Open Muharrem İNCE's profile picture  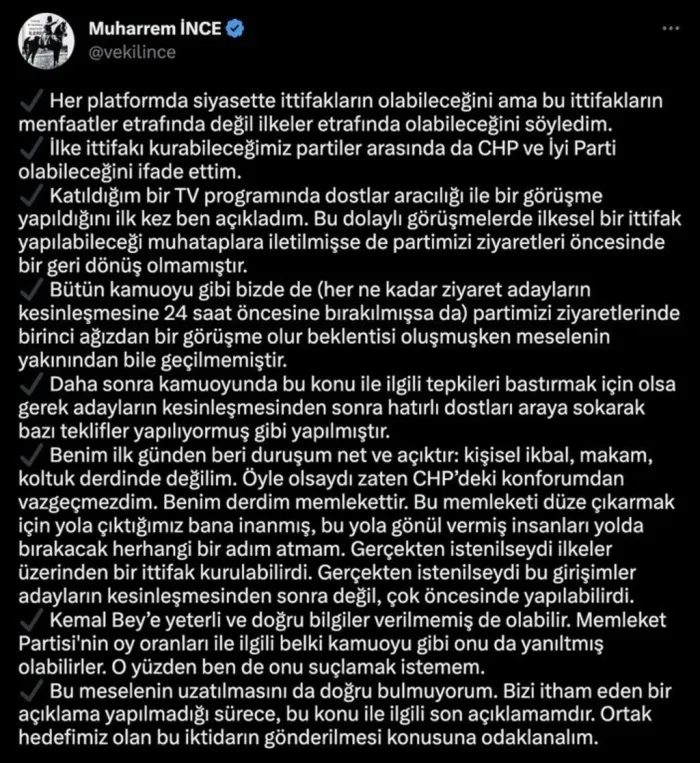(x=46, y=41)
